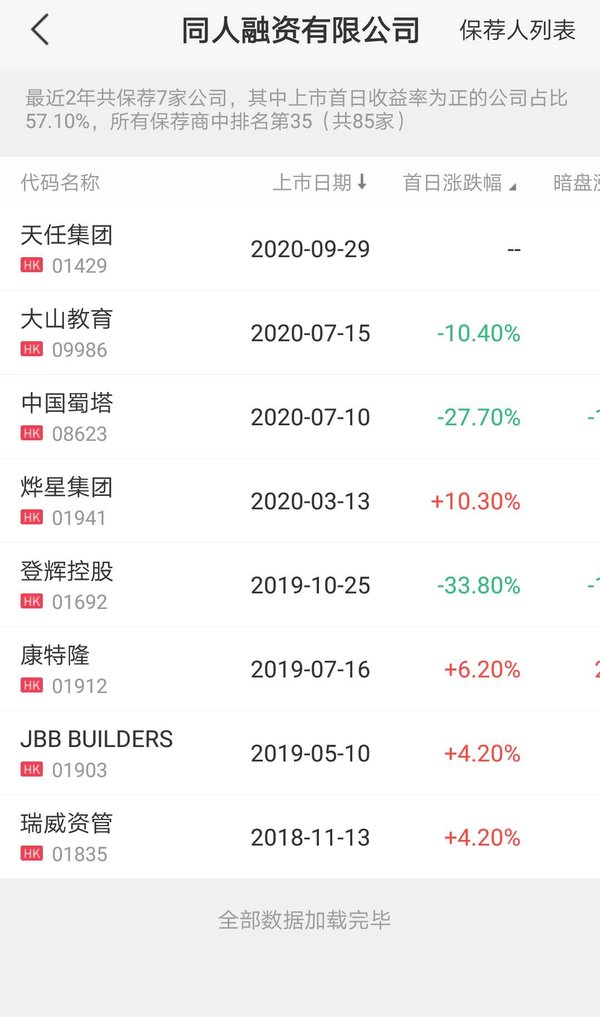
Task: Open stock 大山教育 09986
Action: pyautogui.click(x=300, y=333)
